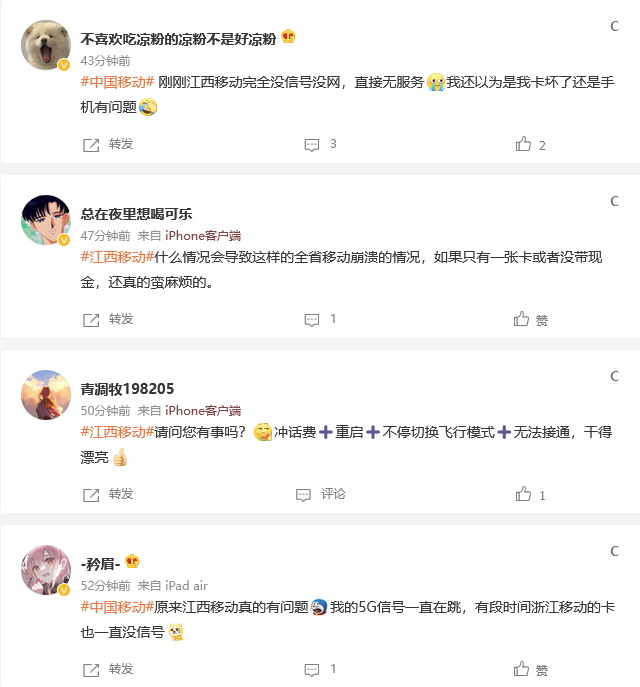Like 总在夜里想喝可乐's post
This screenshot has height=687, width=640.
[x=530, y=319]
